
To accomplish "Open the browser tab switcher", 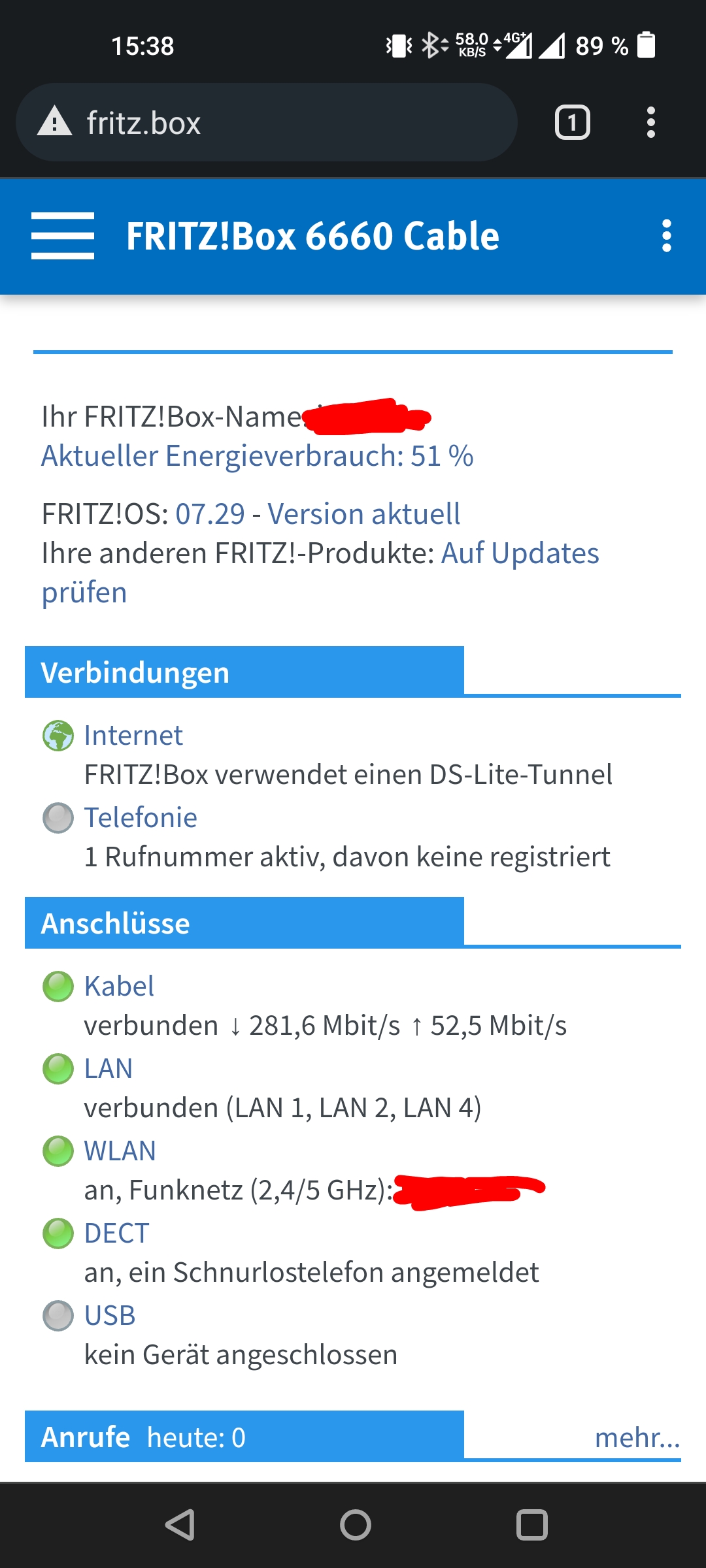I will click(572, 123).
